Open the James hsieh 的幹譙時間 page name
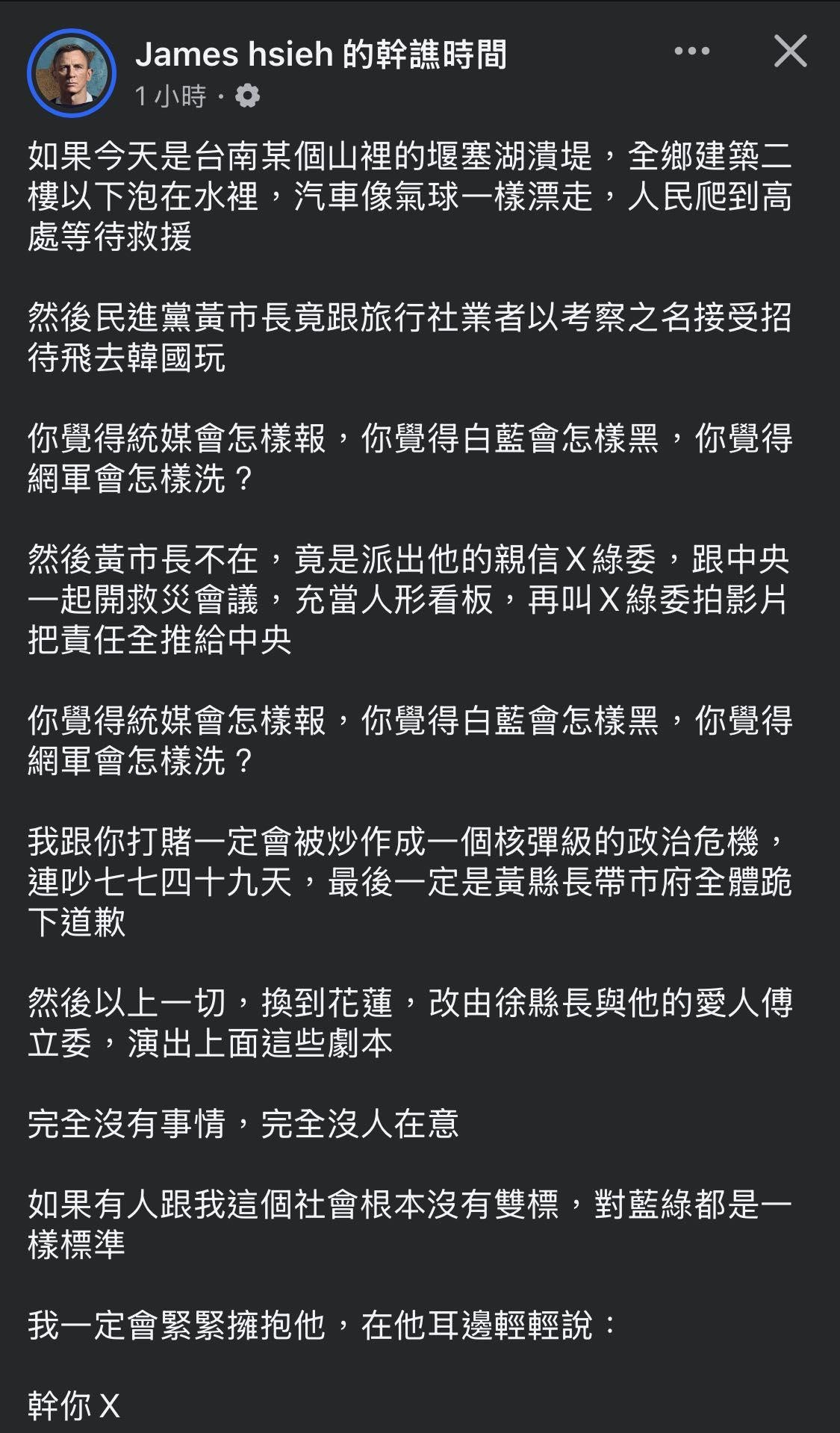The image size is (840, 1433). [x=320, y=55]
